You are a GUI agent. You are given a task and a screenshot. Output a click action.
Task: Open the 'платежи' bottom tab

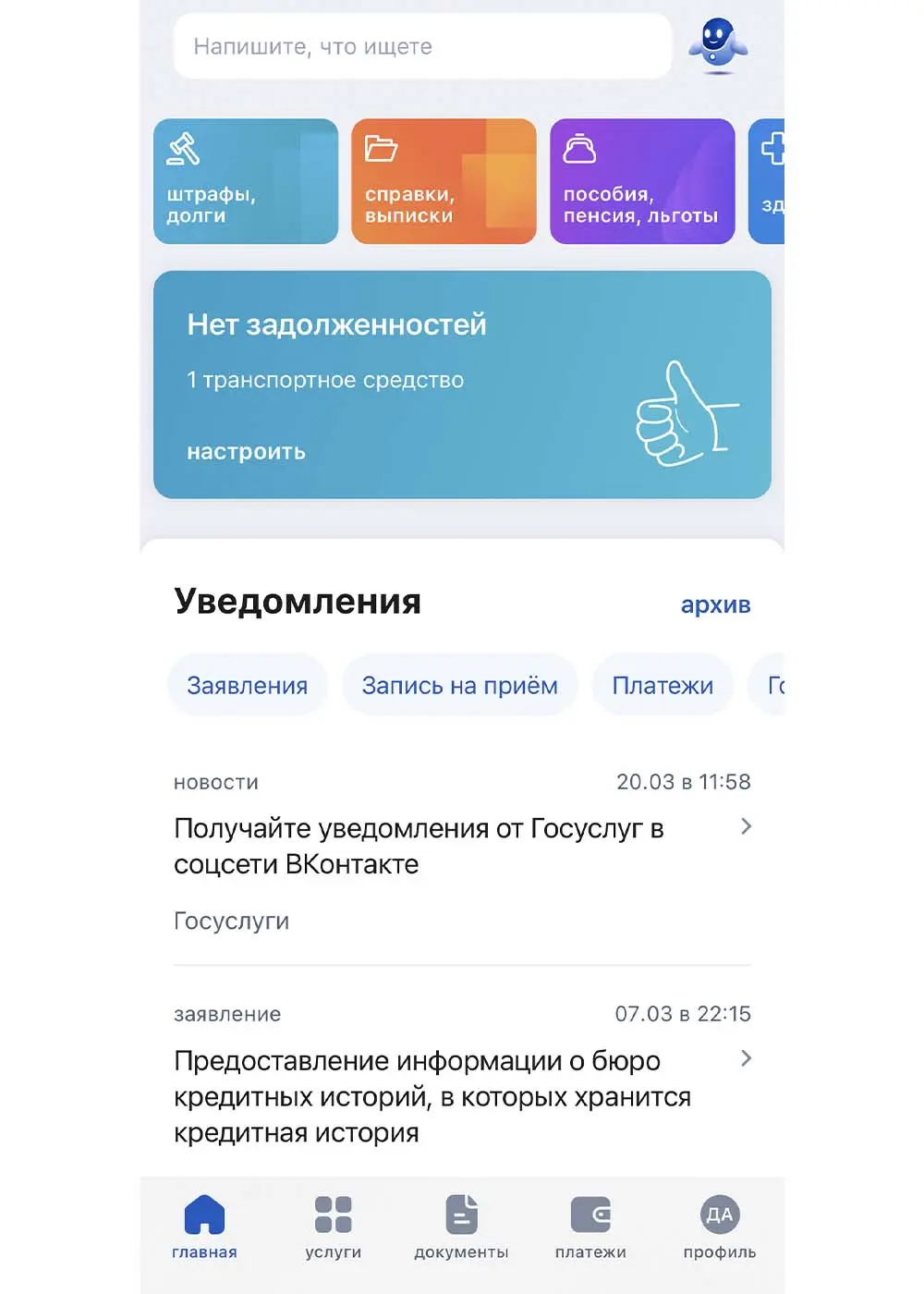pyautogui.click(x=590, y=1227)
